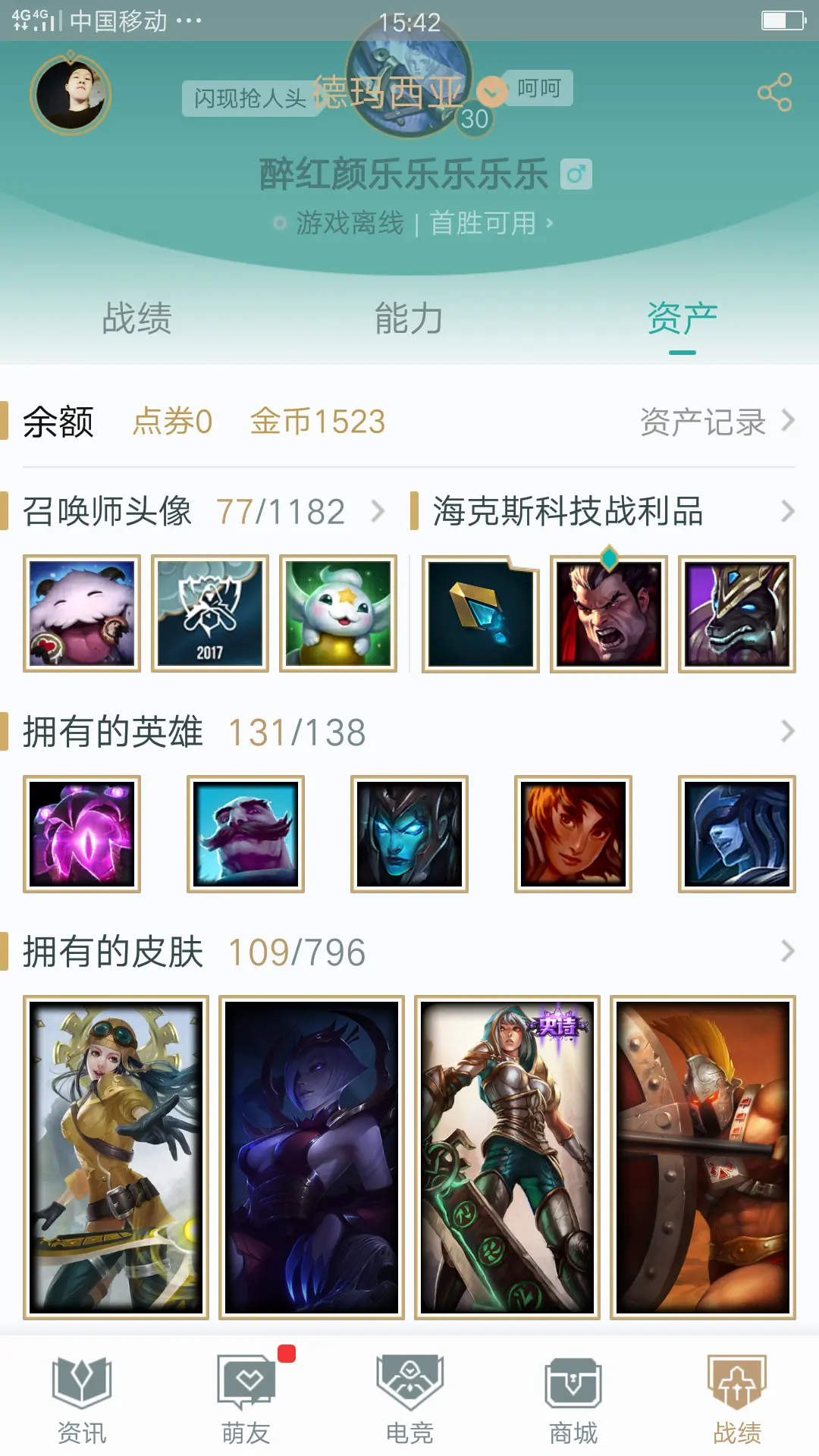Image resolution: width=819 pixels, height=1456 pixels.
Task: View all 拥有的英雄
Action: pos(787,732)
